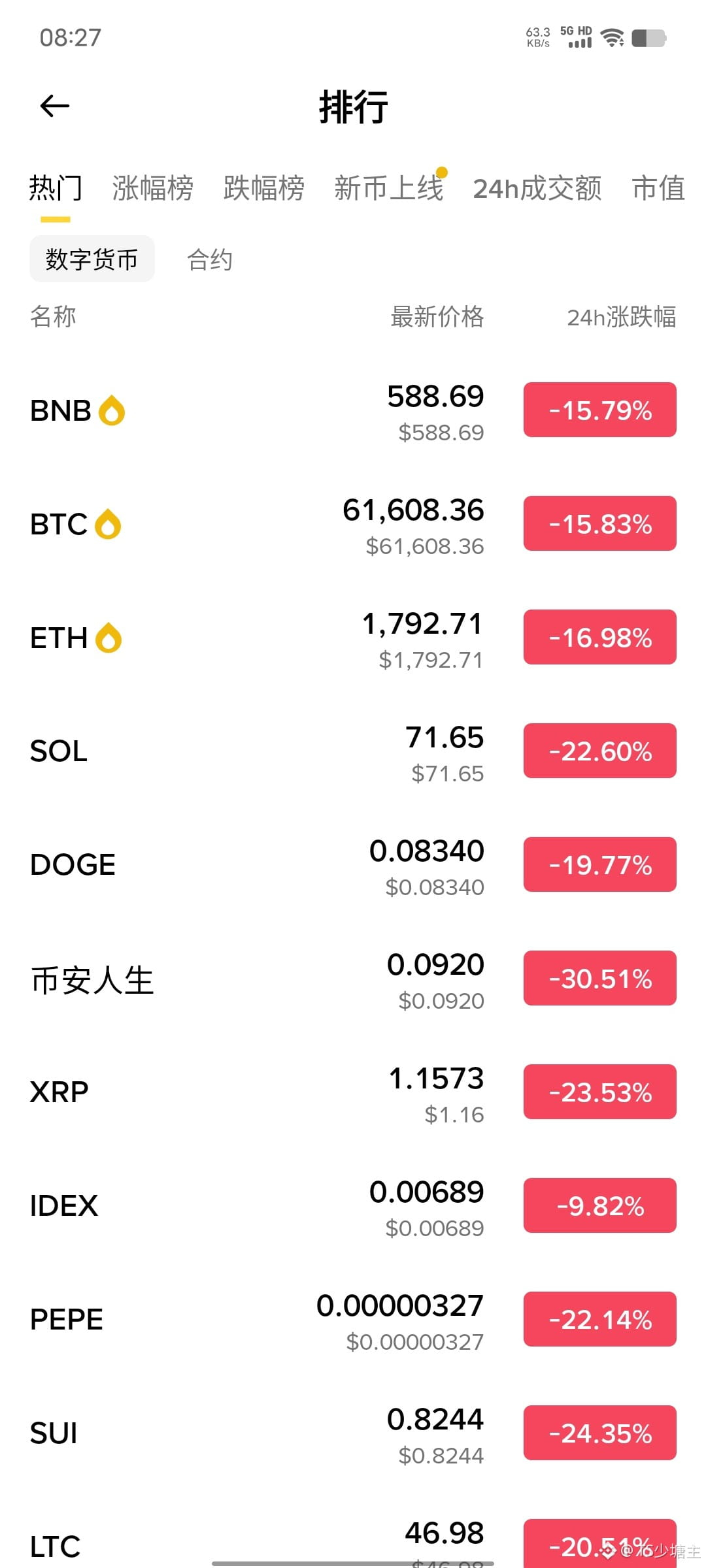
Task: Open the 新币上线 tab
Action: click(x=389, y=188)
